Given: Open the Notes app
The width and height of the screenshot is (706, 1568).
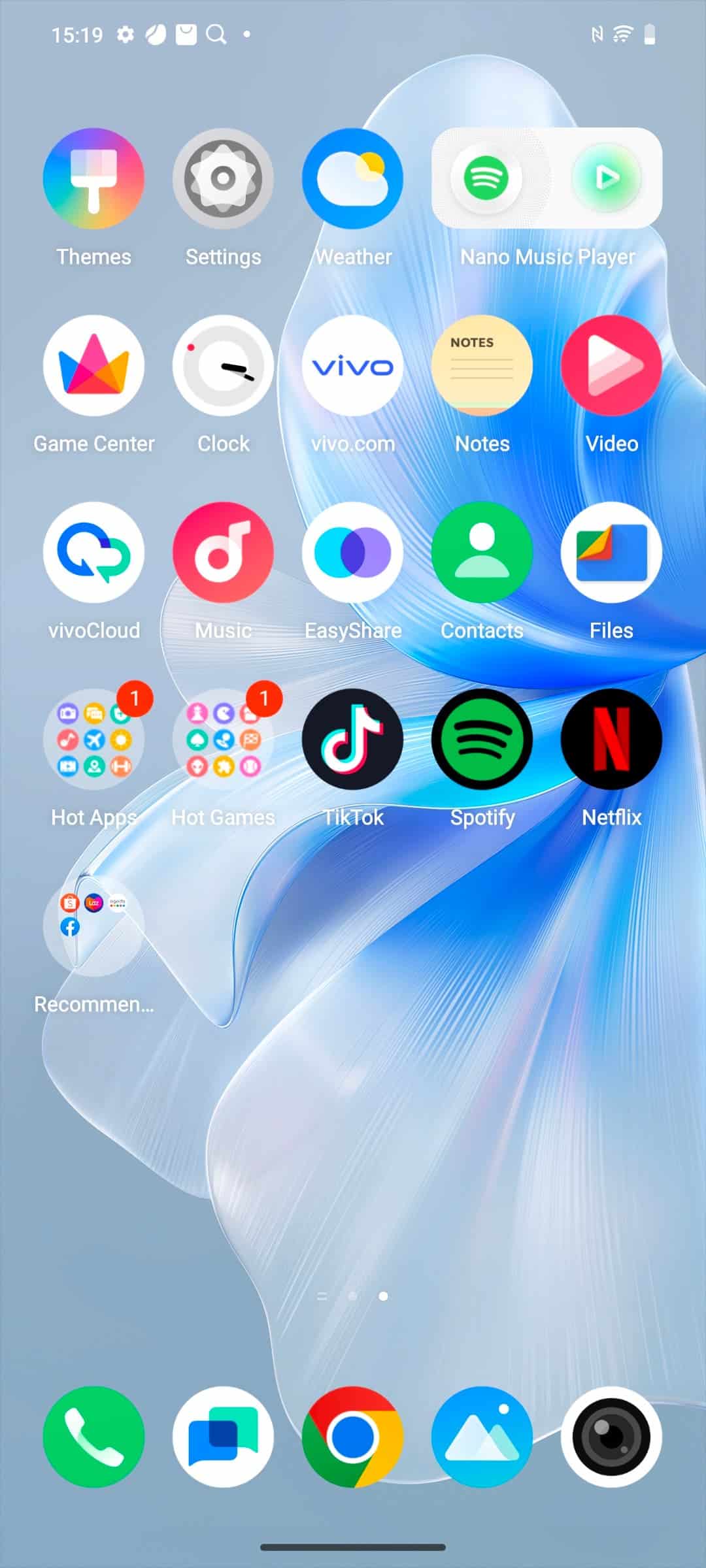Looking at the screenshot, I should (x=482, y=365).
